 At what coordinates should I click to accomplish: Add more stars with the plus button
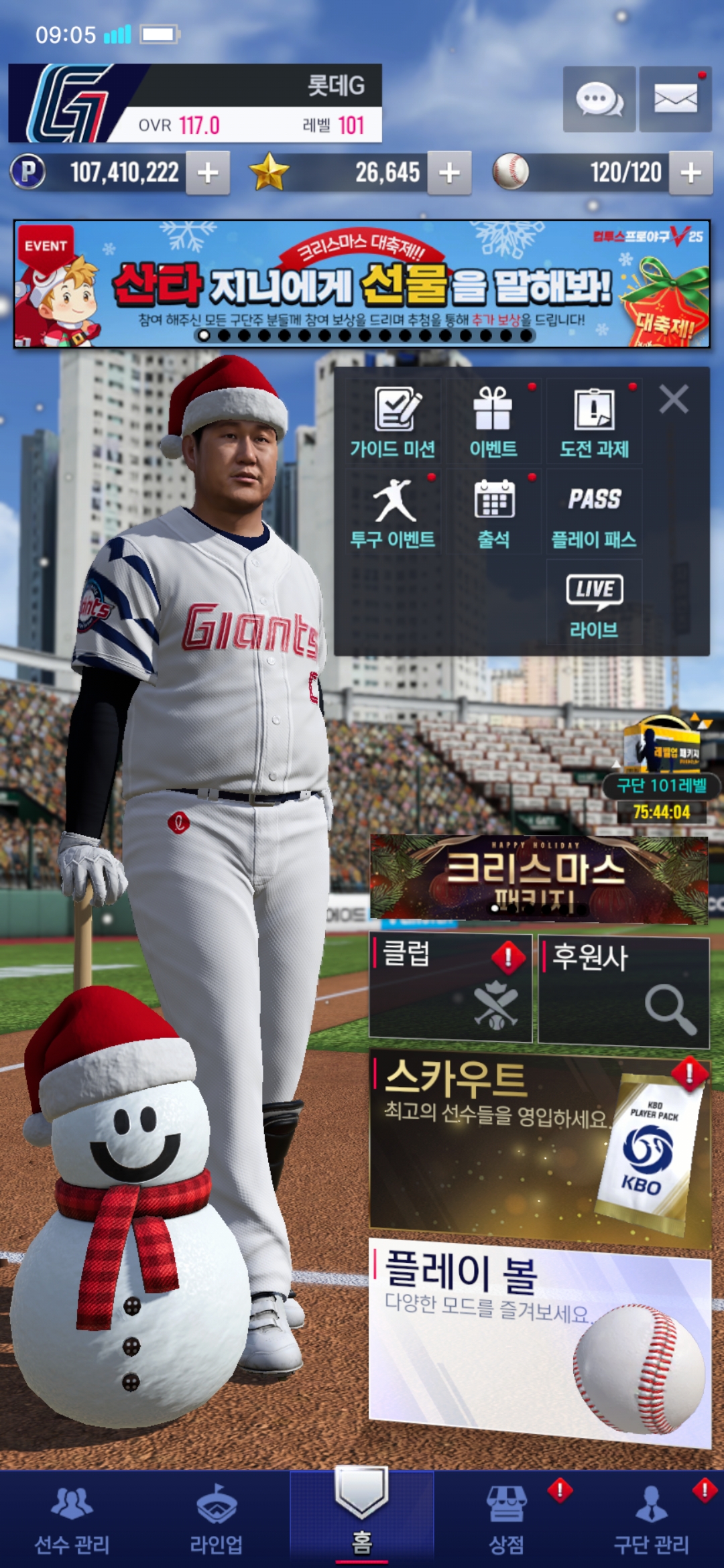pos(449,173)
